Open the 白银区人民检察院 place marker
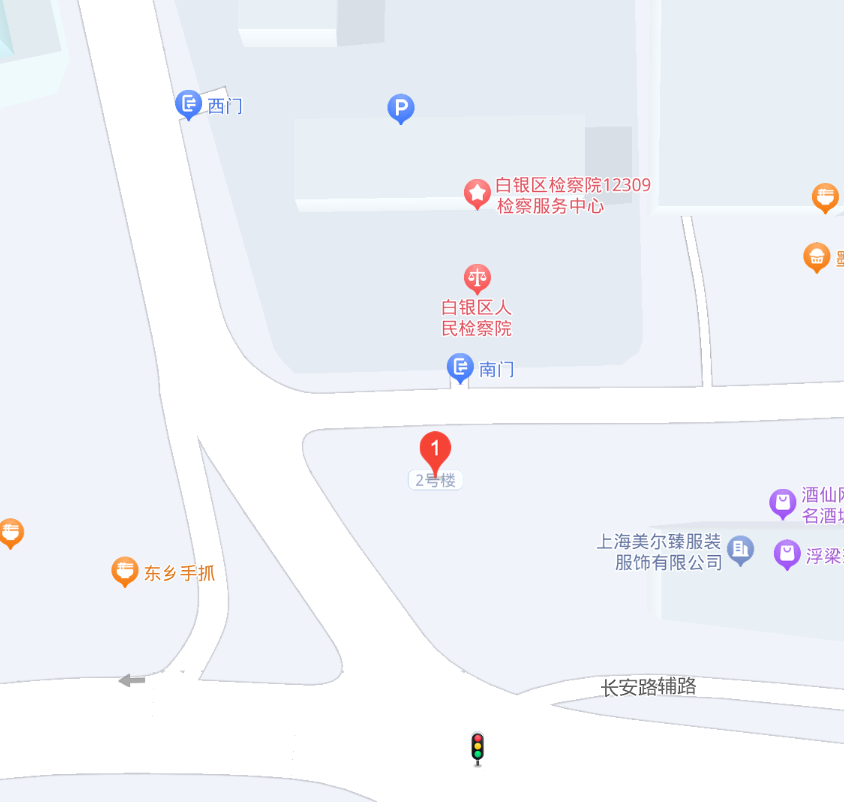This screenshot has height=802, width=844. pos(477,277)
